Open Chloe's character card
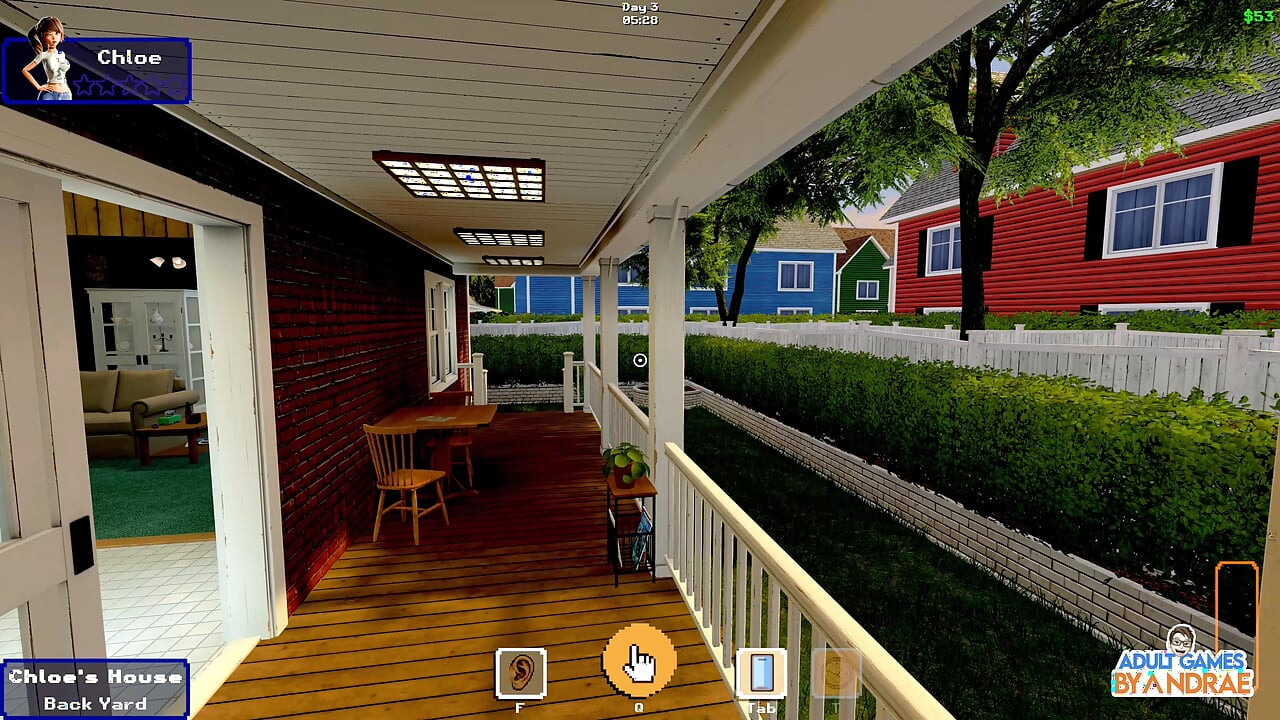1280x720 pixels. pyautogui.click(x=96, y=70)
